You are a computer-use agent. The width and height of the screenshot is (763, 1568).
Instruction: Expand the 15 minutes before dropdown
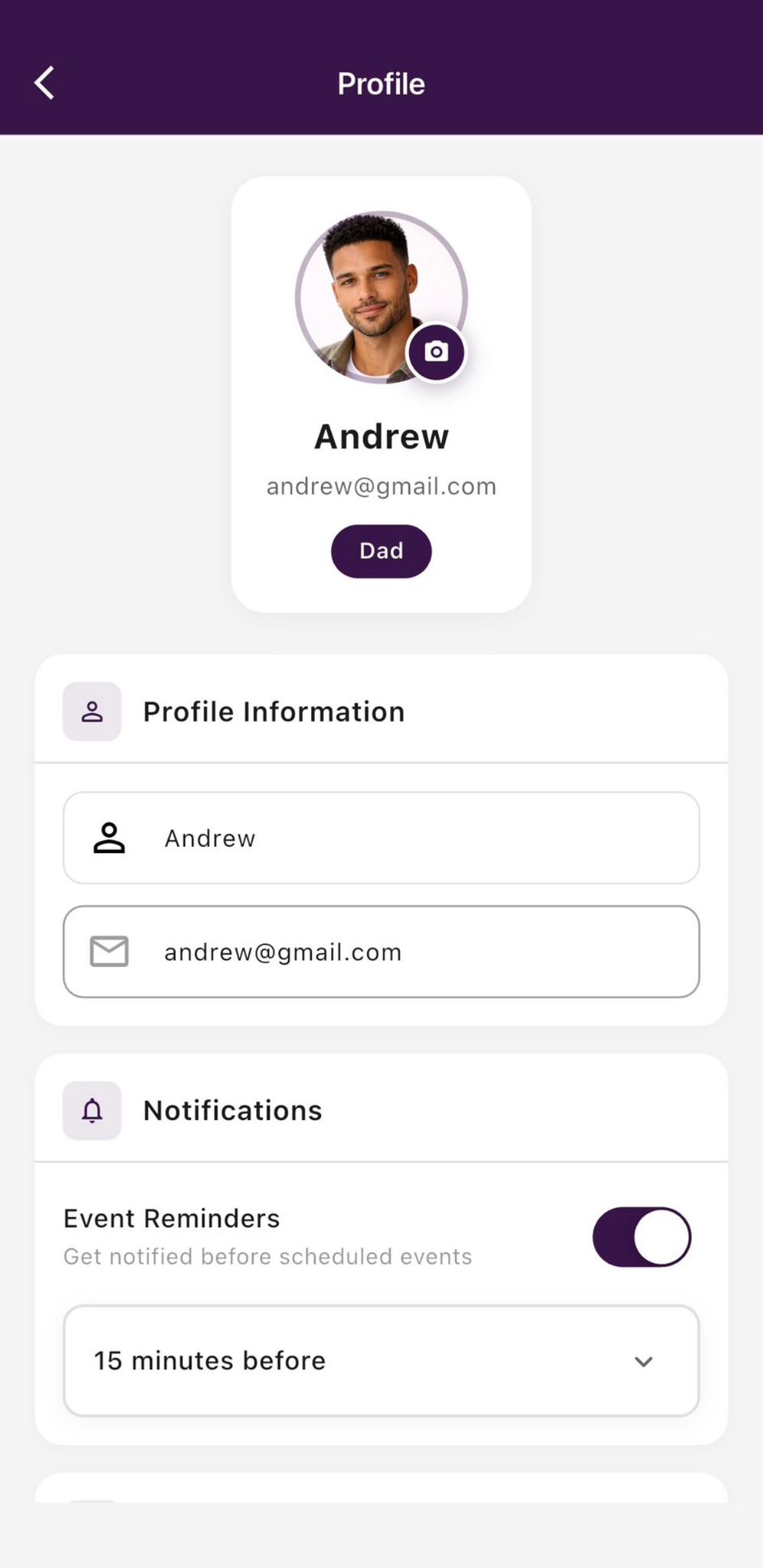(381, 1361)
